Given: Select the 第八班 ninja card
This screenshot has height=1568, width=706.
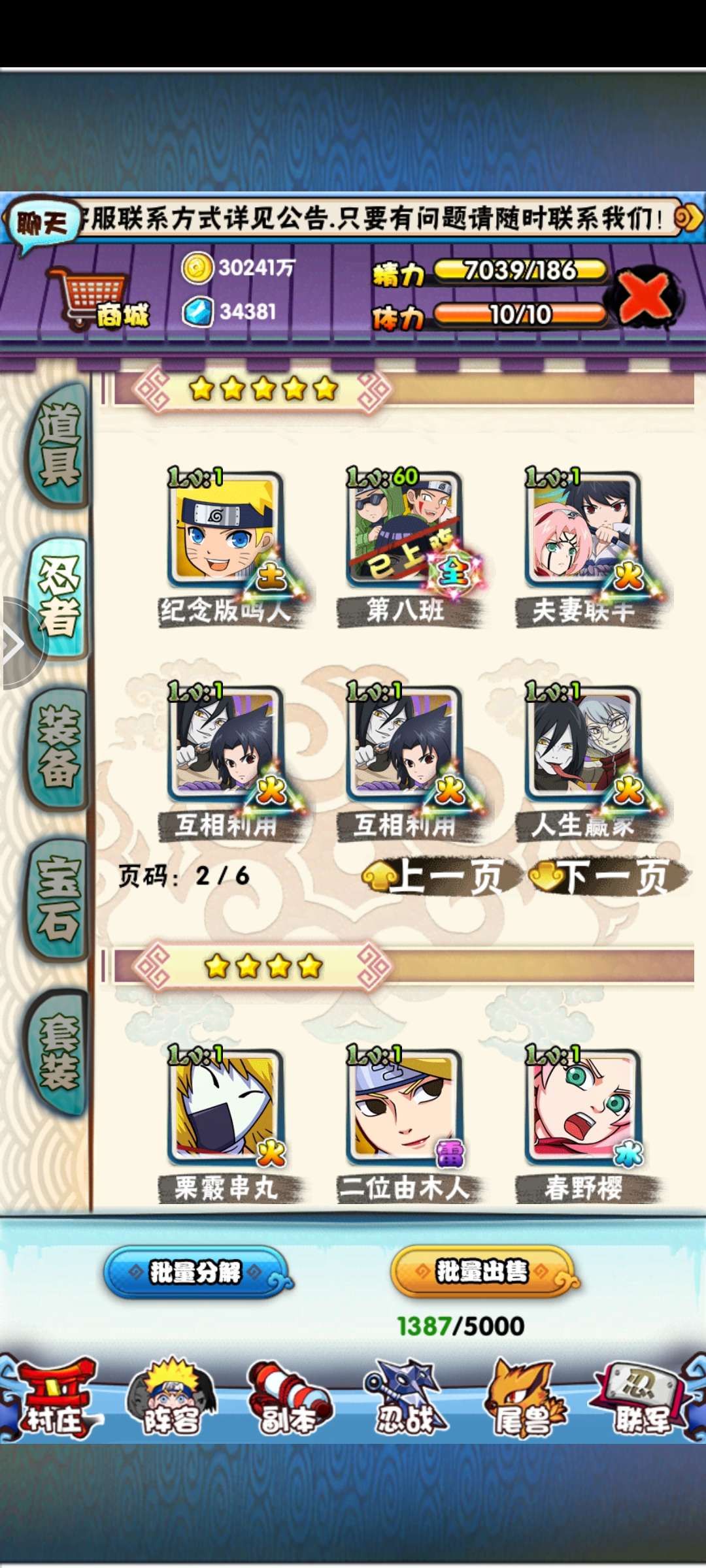Looking at the screenshot, I should (x=404, y=531).
